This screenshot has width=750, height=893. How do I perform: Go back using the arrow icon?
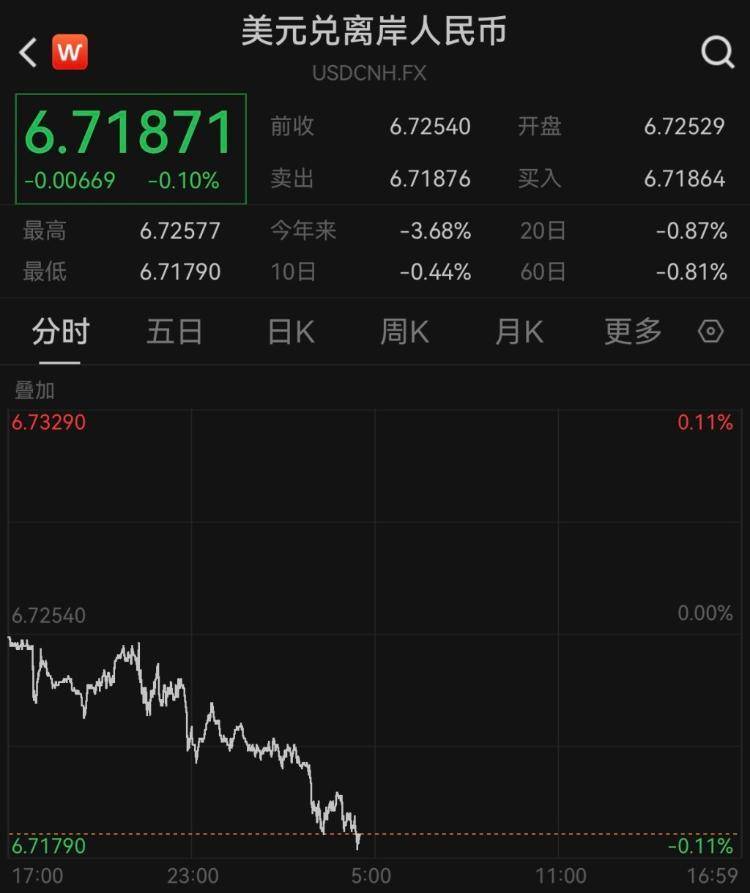pos(28,53)
